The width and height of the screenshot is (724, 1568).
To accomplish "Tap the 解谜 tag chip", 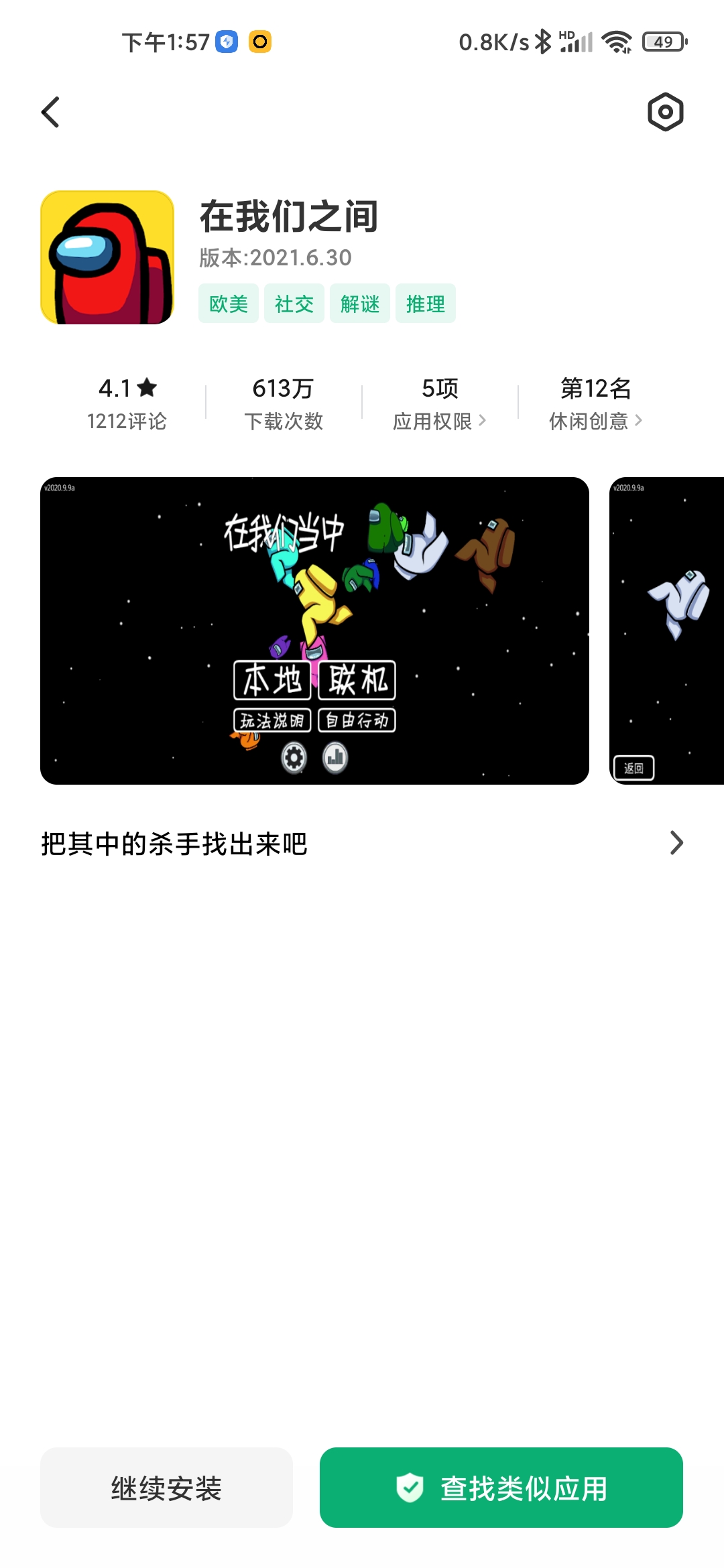I will click(360, 304).
